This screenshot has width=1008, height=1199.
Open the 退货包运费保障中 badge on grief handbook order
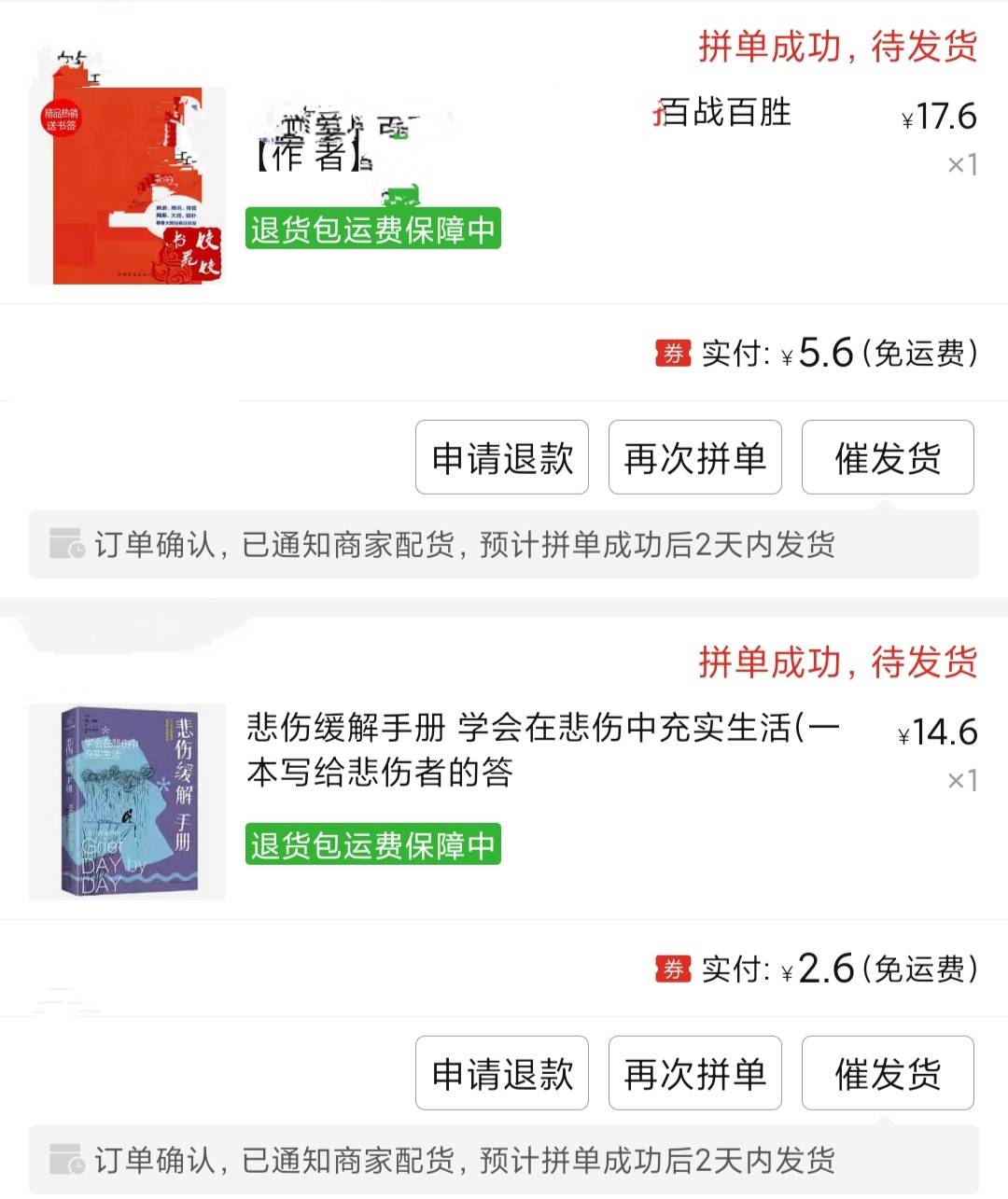click(x=372, y=846)
